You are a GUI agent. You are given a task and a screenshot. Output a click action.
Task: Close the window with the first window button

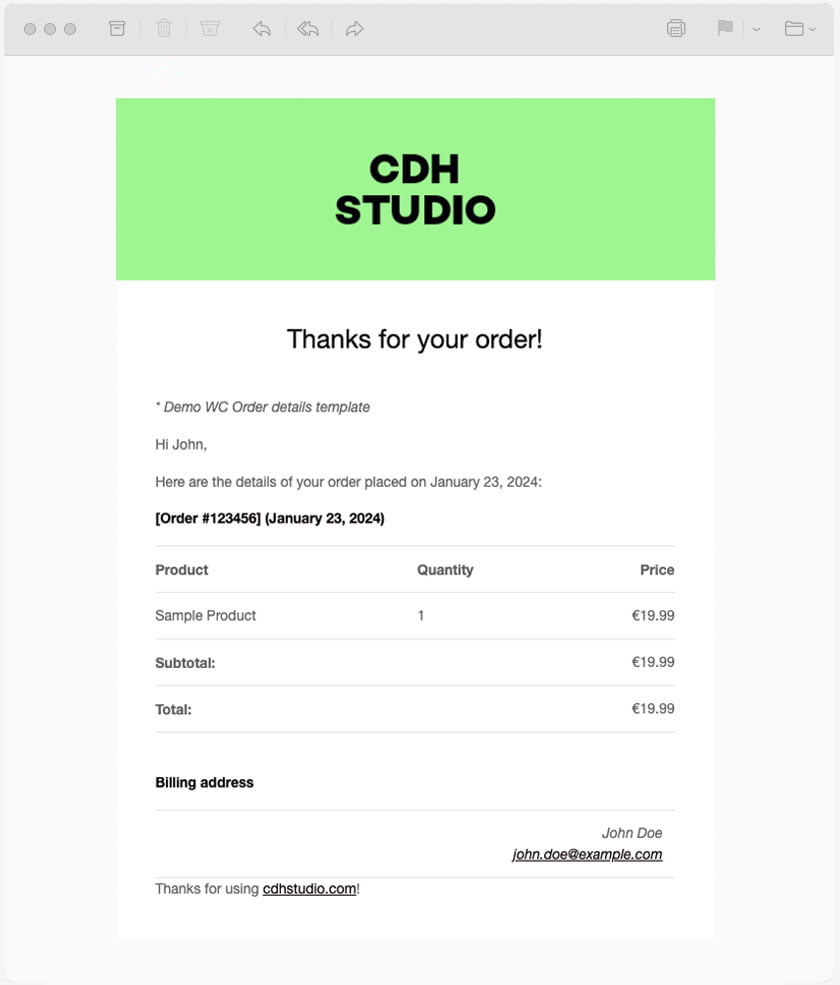pos(30,29)
